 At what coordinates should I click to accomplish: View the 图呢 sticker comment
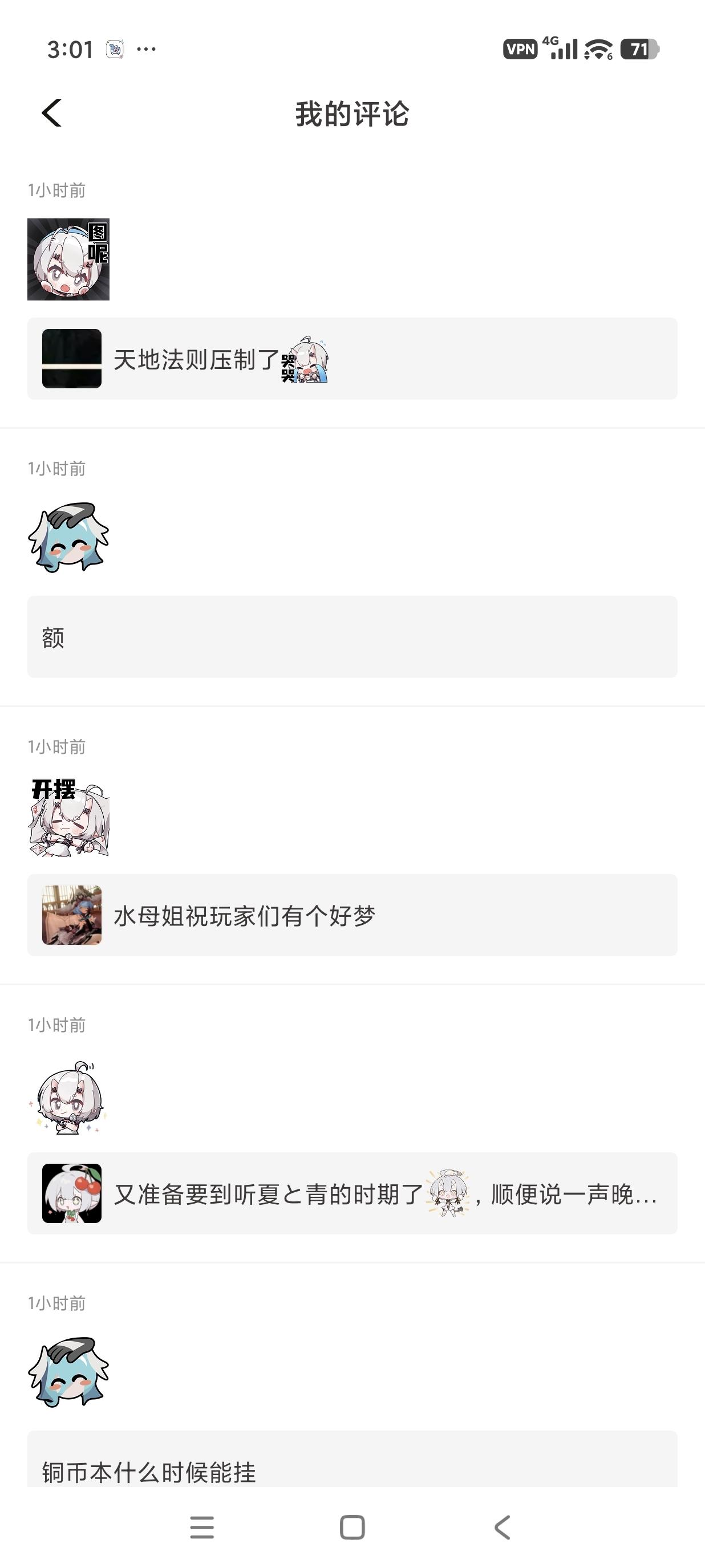point(68,259)
